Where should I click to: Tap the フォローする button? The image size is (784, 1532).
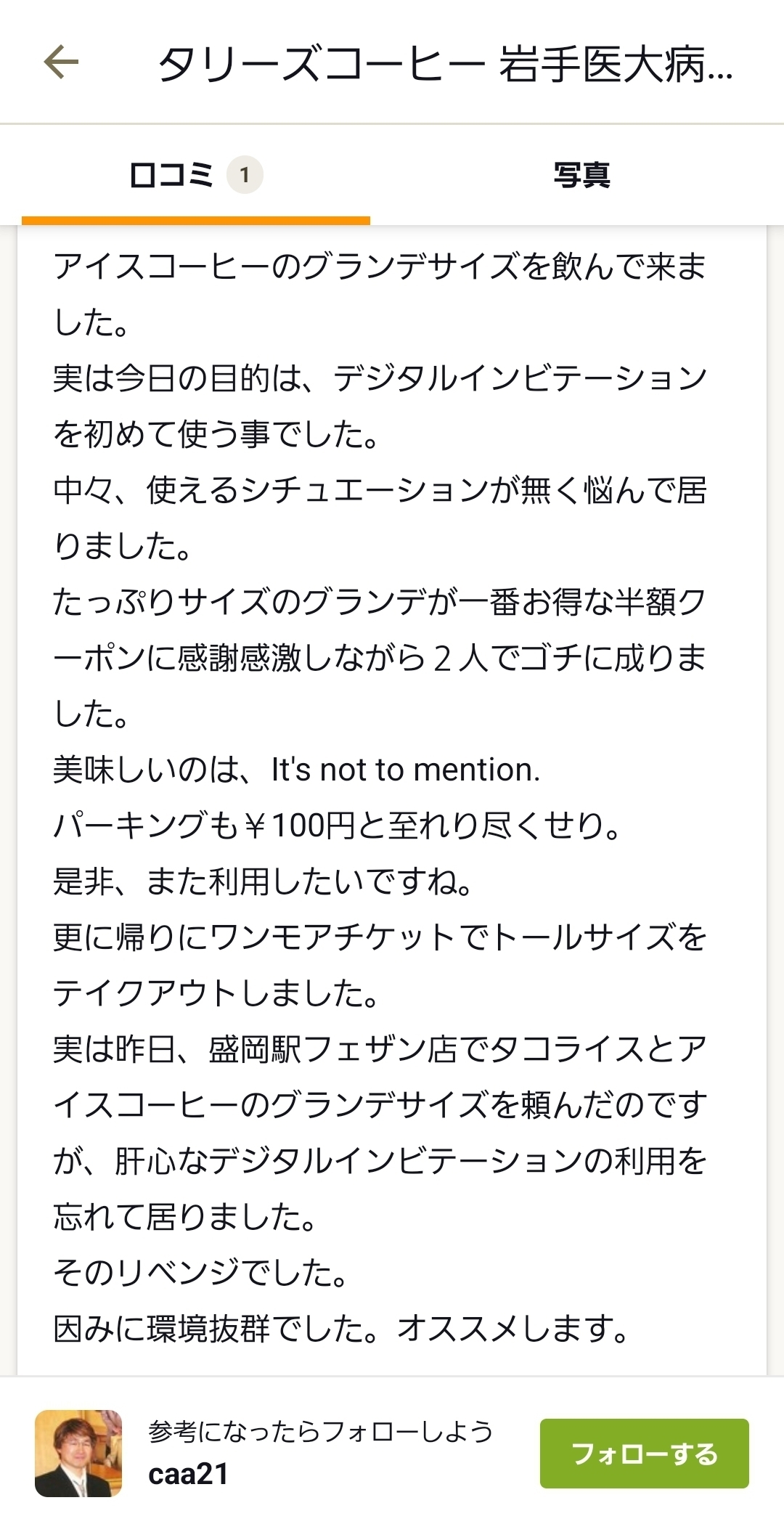point(644,1453)
